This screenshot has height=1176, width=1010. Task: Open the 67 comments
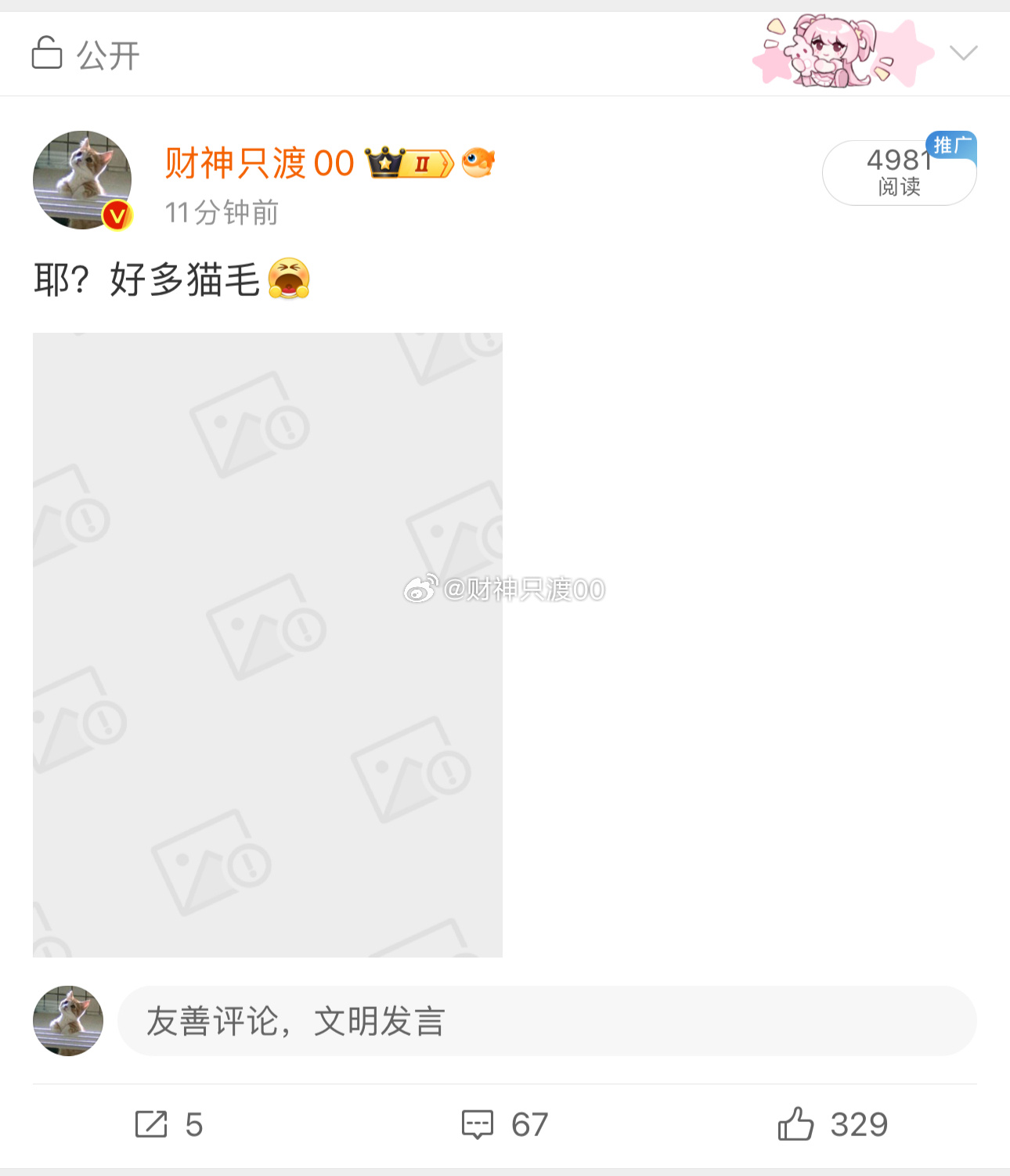coord(505,1124)
